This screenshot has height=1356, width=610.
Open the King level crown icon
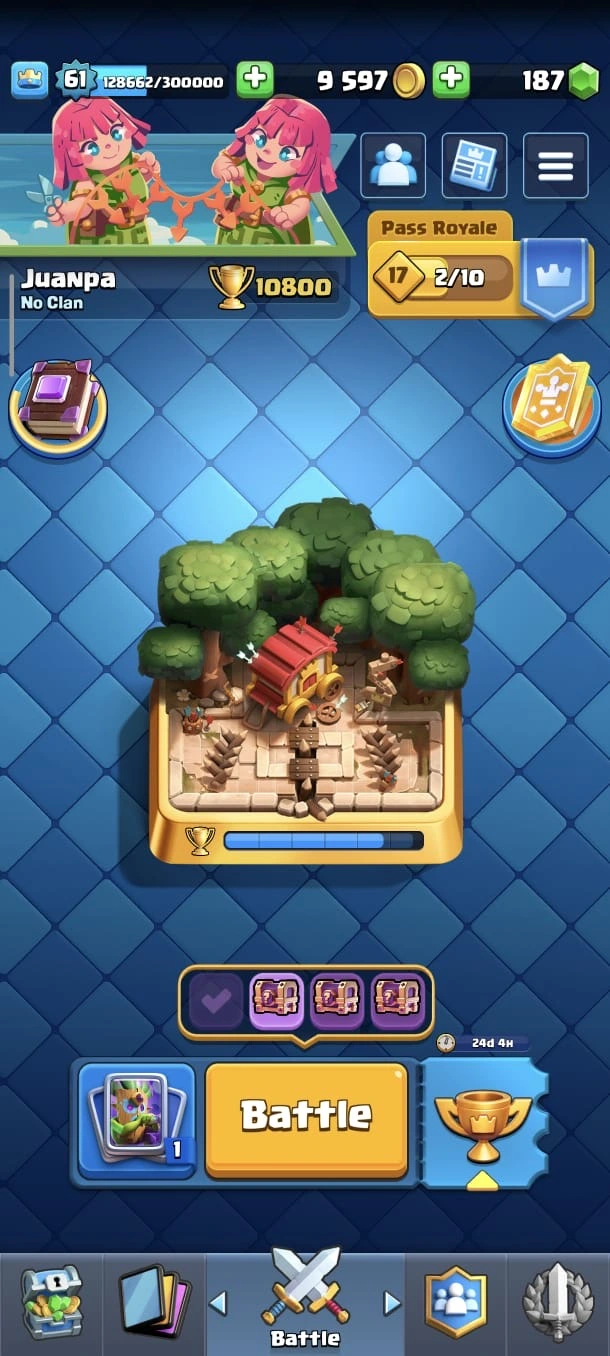tap(30, 80)
